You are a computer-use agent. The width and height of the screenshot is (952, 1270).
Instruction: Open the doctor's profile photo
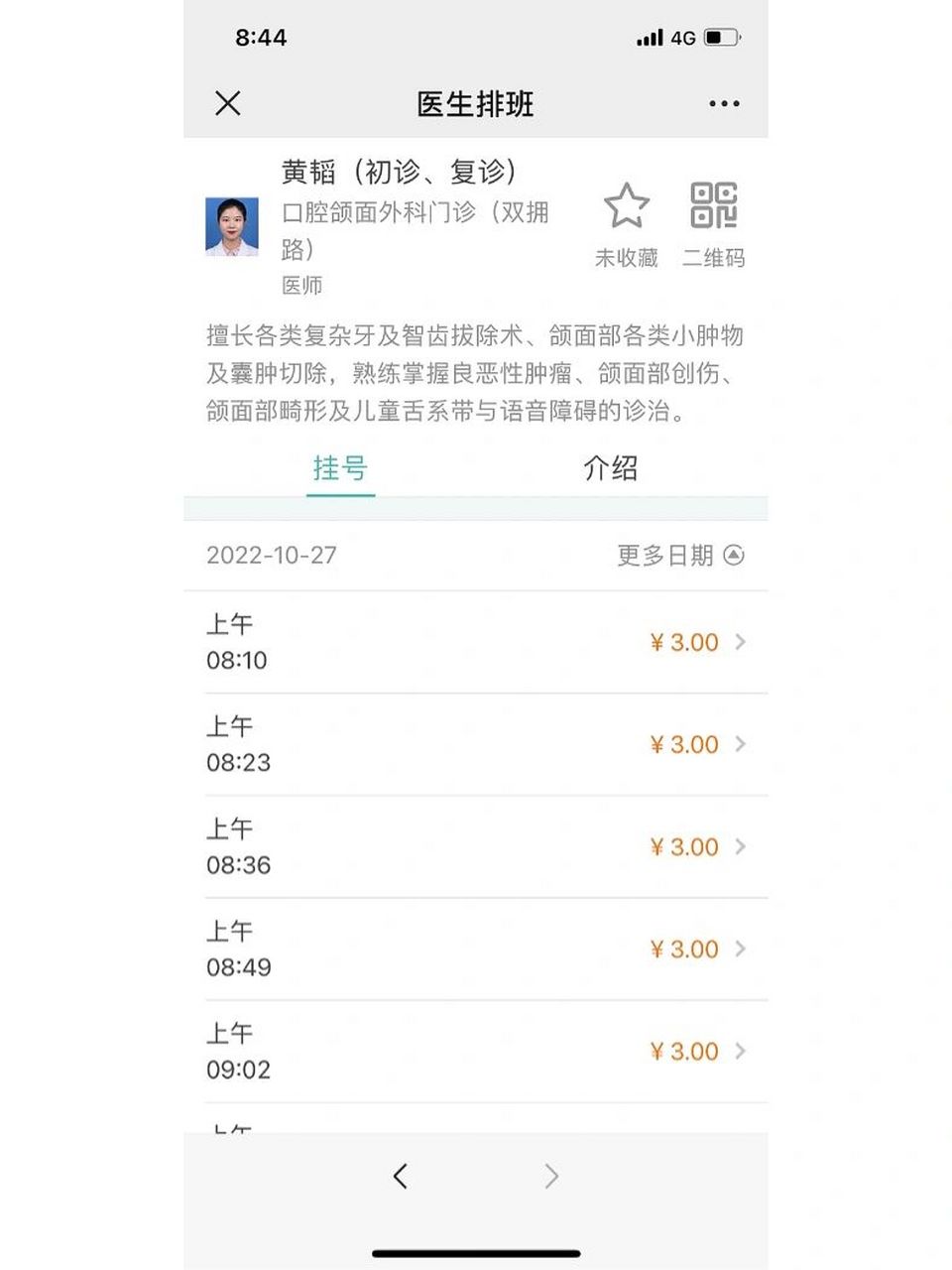235,228
